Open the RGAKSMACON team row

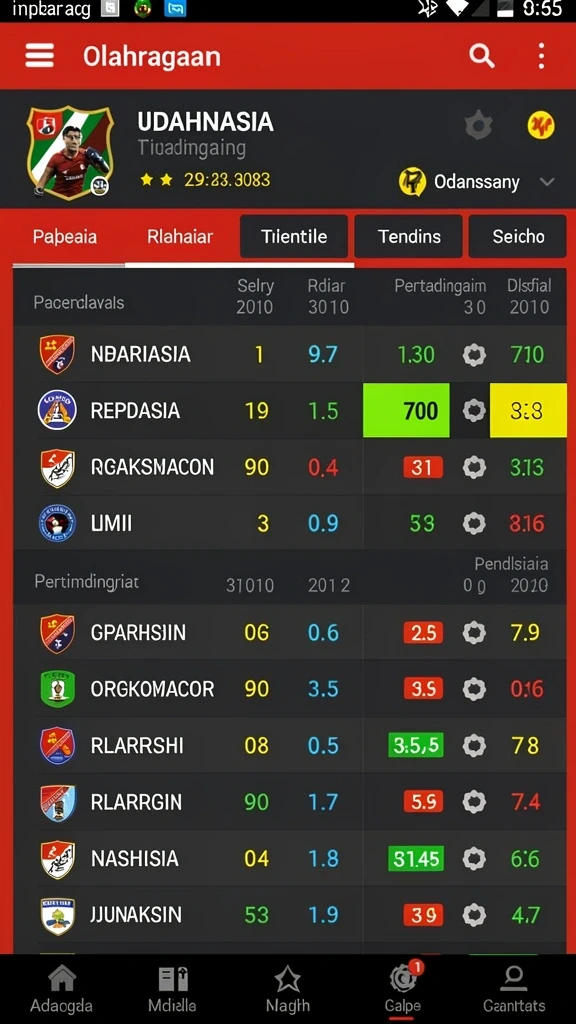pos(290,467)
